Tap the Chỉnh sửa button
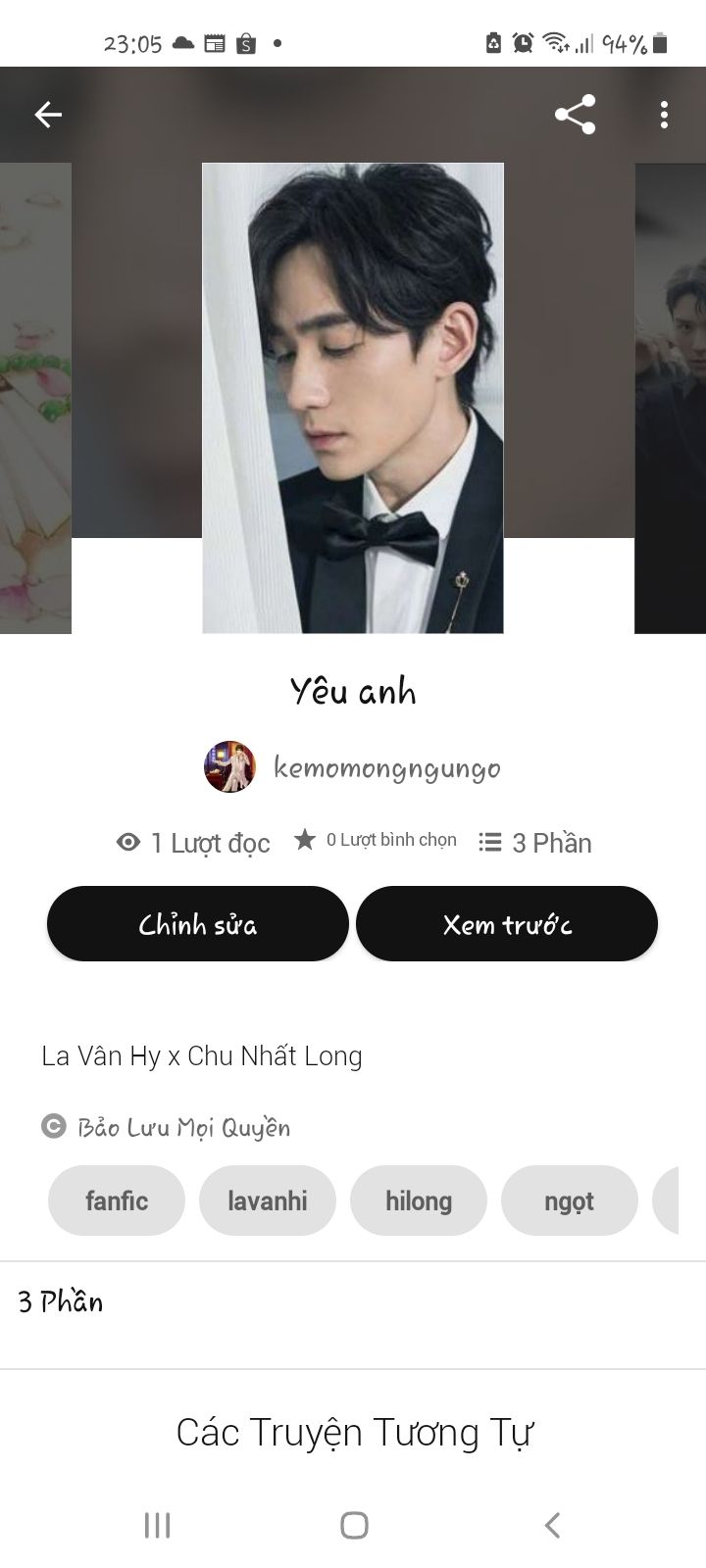This screenshot has width=706, height=1568. [x=198, y=924]
